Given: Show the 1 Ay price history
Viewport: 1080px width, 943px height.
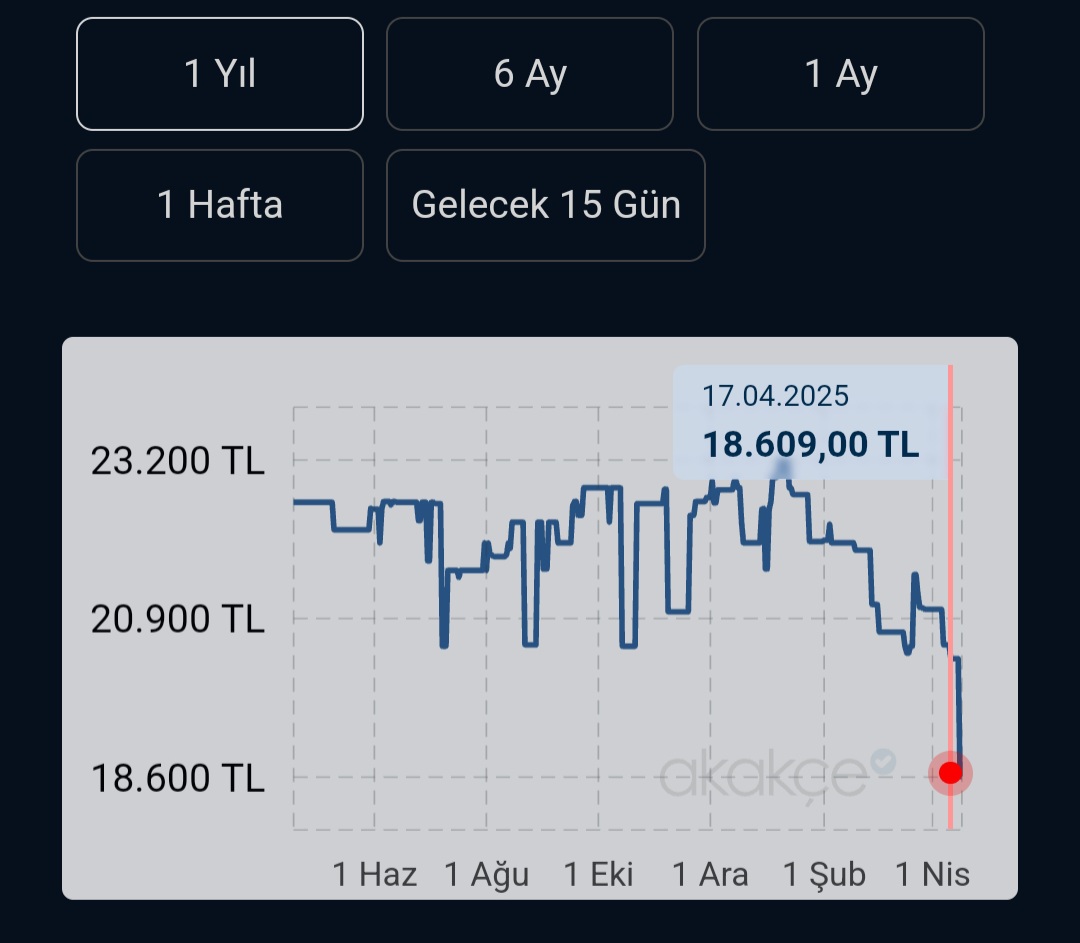Looking at the screenshot, I should click(x=841, y=74).
